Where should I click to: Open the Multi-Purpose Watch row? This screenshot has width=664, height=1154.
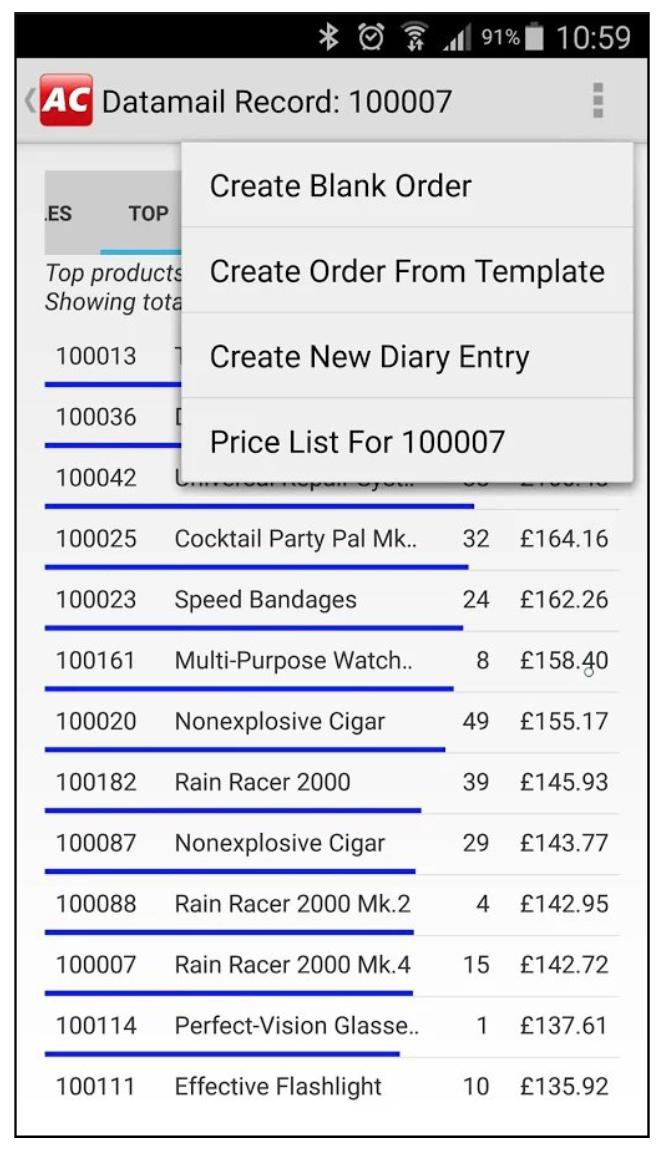tap(332, 661)
